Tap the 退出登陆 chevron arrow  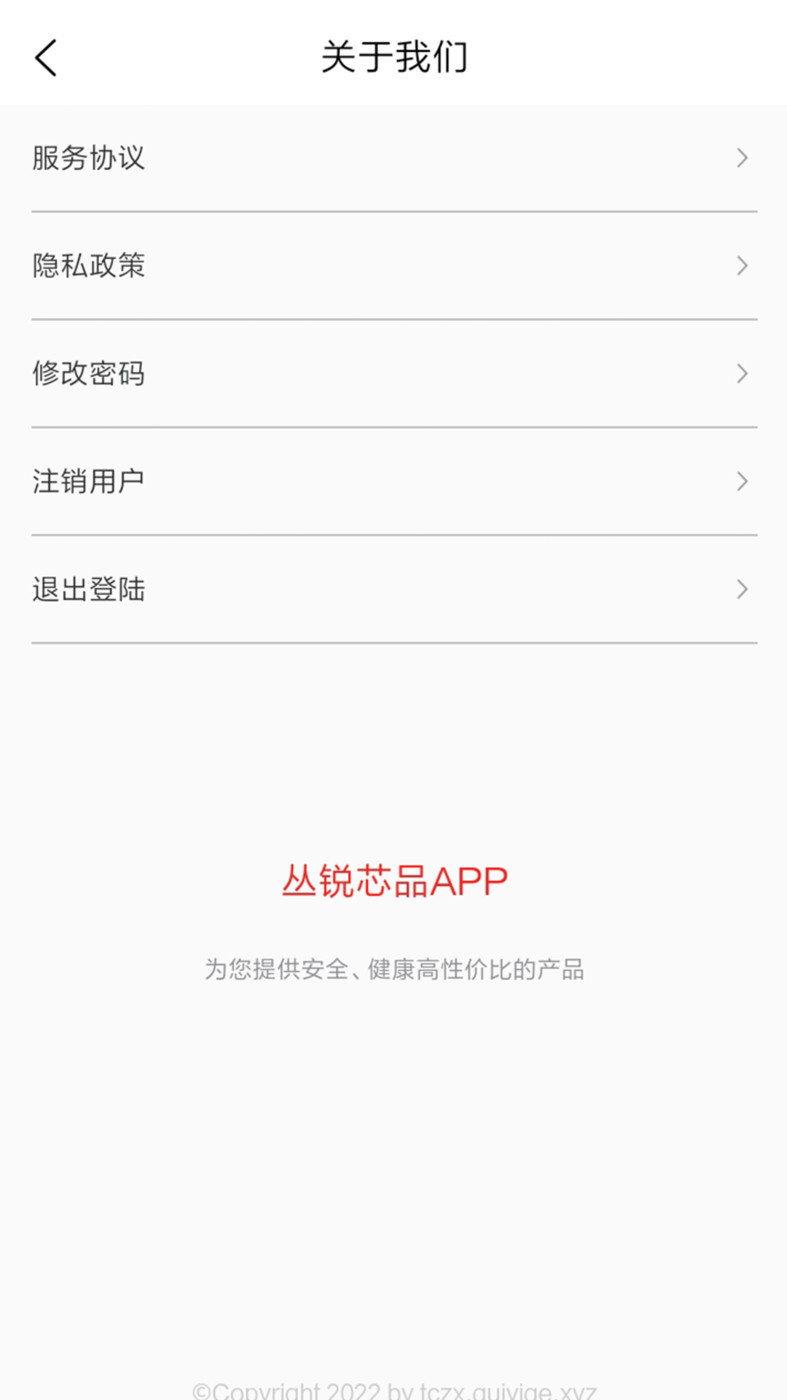[741, 589]
